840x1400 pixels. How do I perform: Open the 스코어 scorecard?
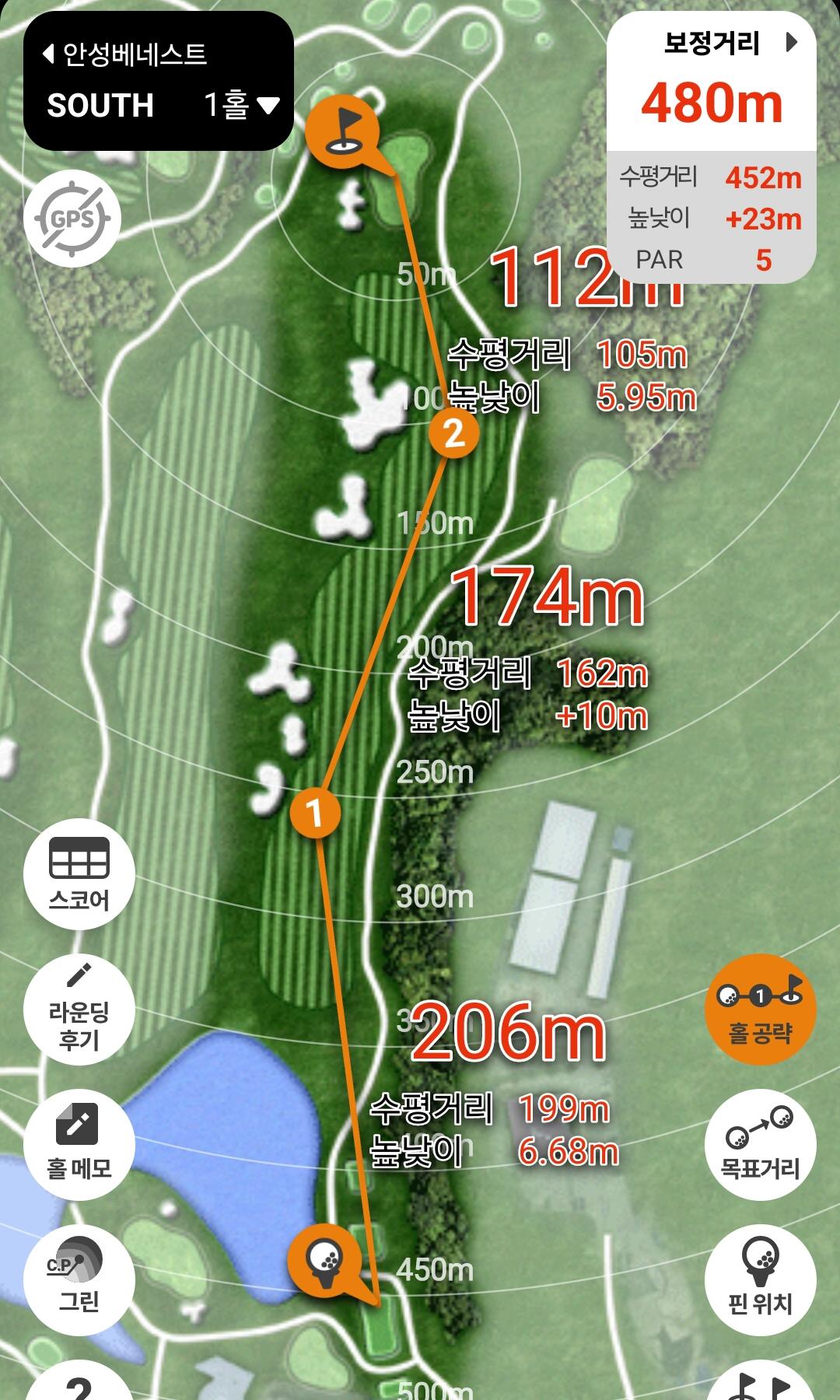[x=79, y=875]
